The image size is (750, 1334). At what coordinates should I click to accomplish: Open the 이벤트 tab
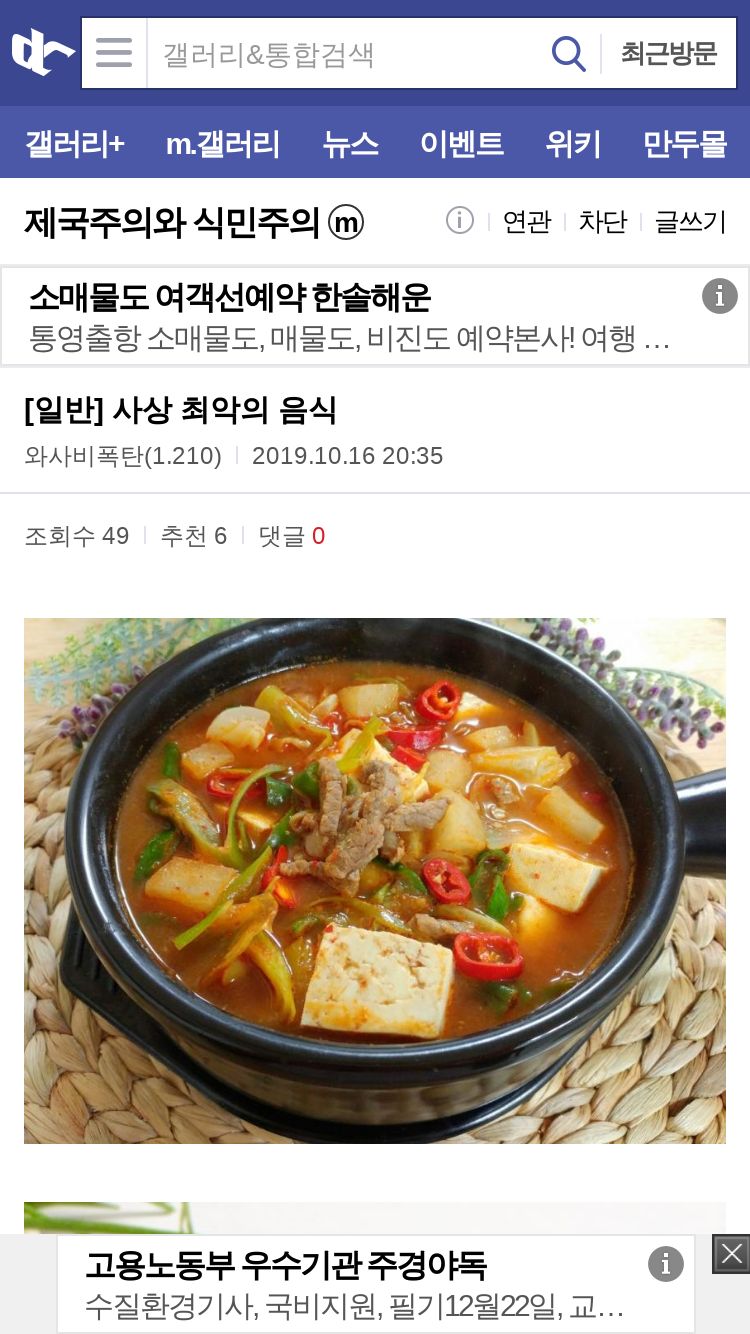tap(461, 144)
